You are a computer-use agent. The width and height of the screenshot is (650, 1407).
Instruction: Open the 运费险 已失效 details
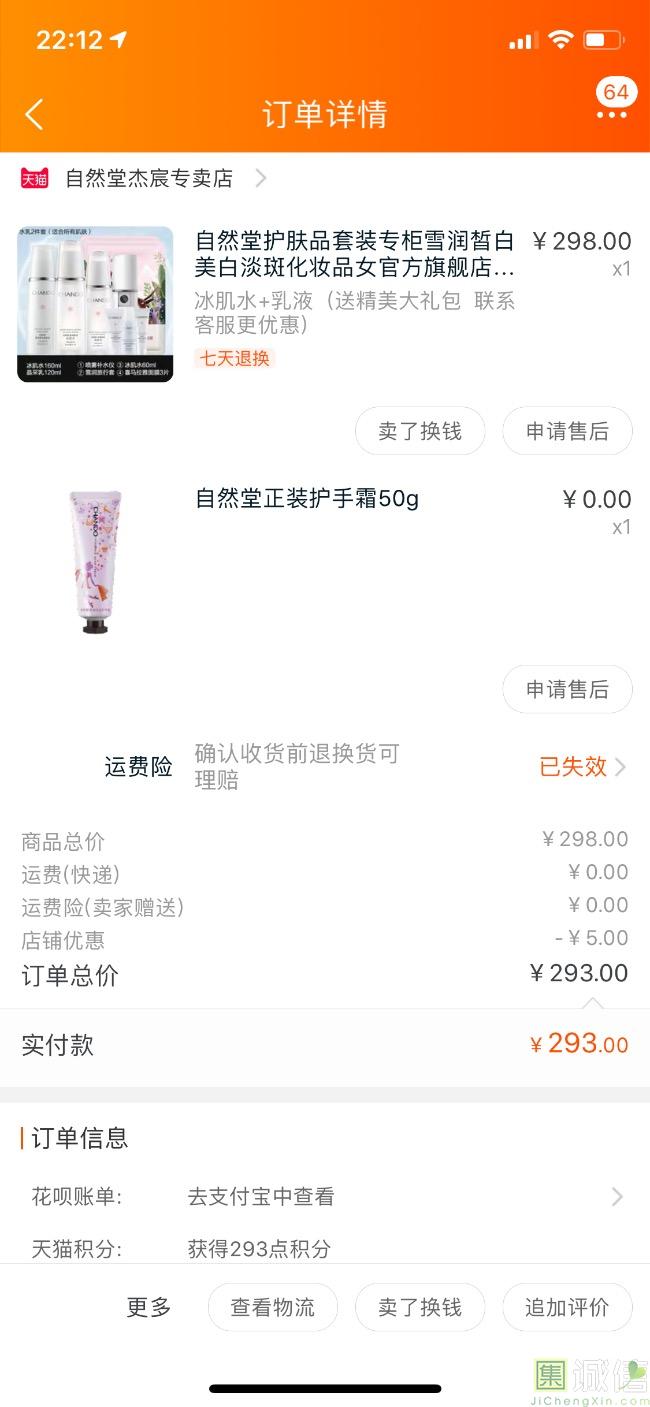(x=582, y=767)
